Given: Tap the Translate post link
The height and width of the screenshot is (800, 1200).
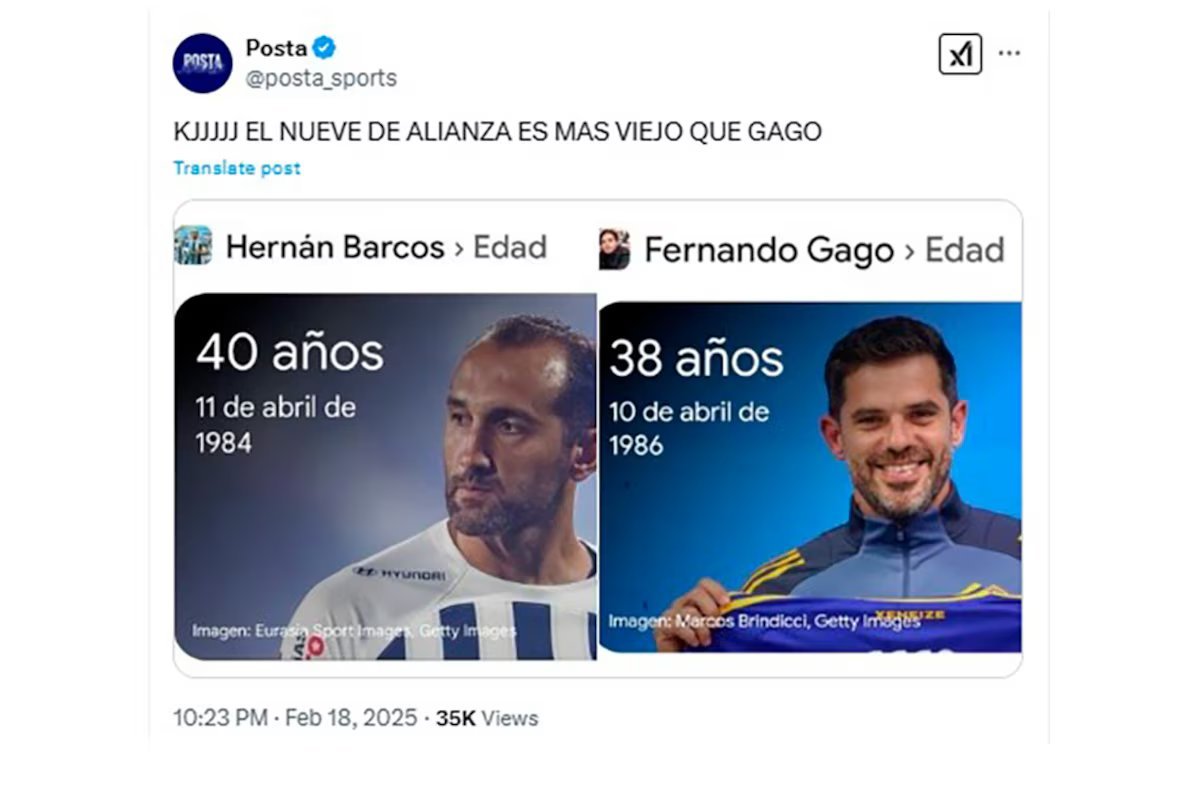Looking at the screenshot, I should 237,168.
